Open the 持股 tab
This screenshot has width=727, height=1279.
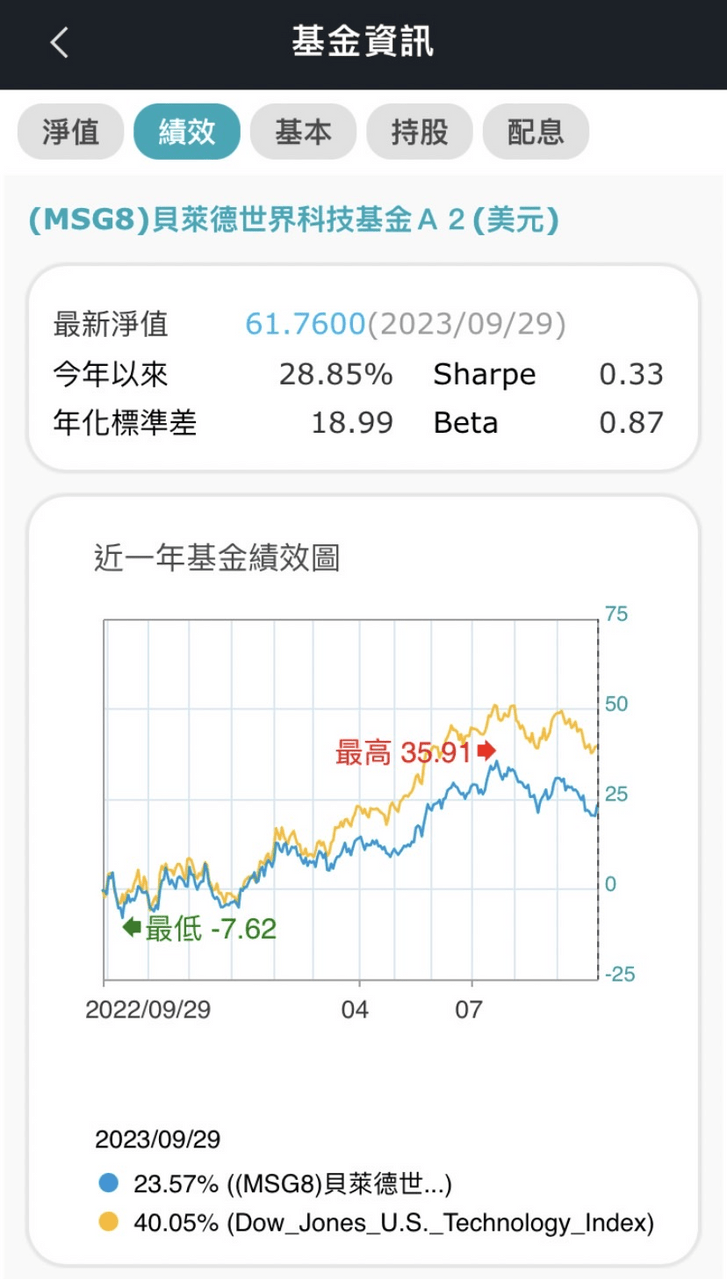coord(419,132)
